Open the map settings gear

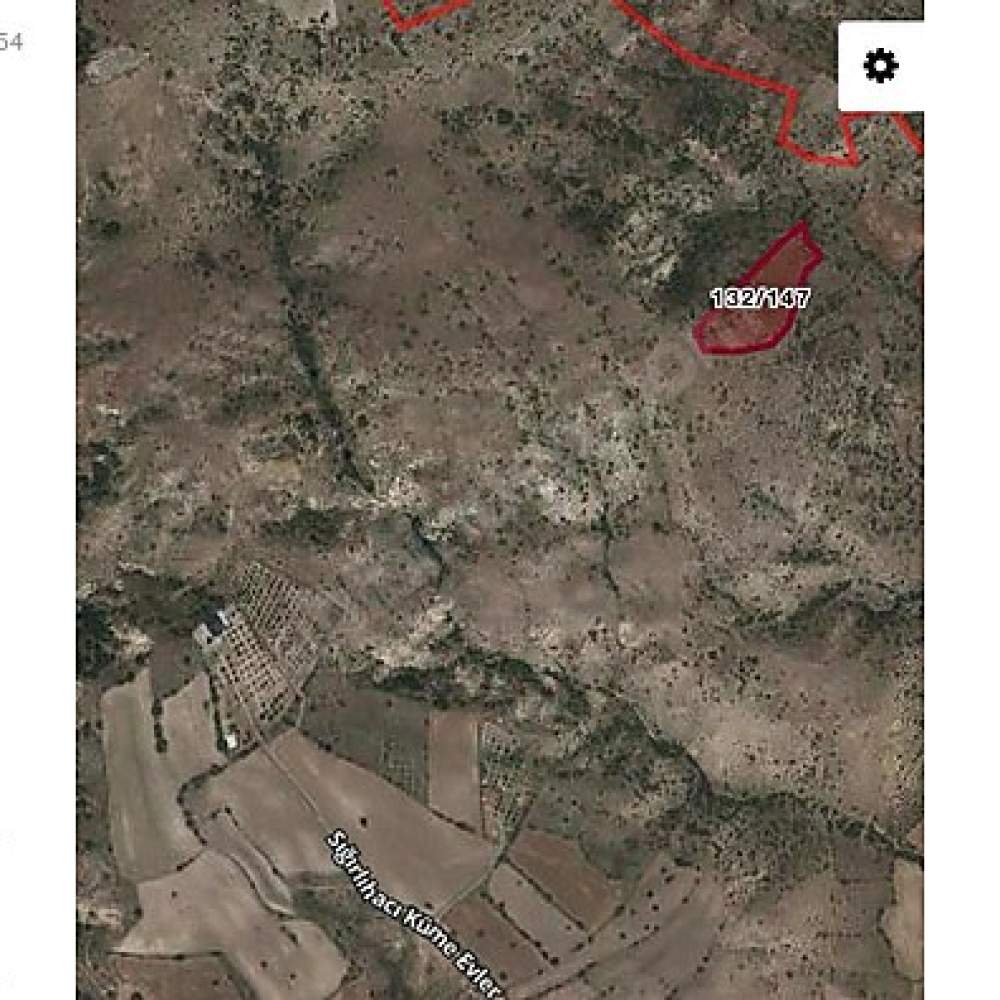pos(880,67)
